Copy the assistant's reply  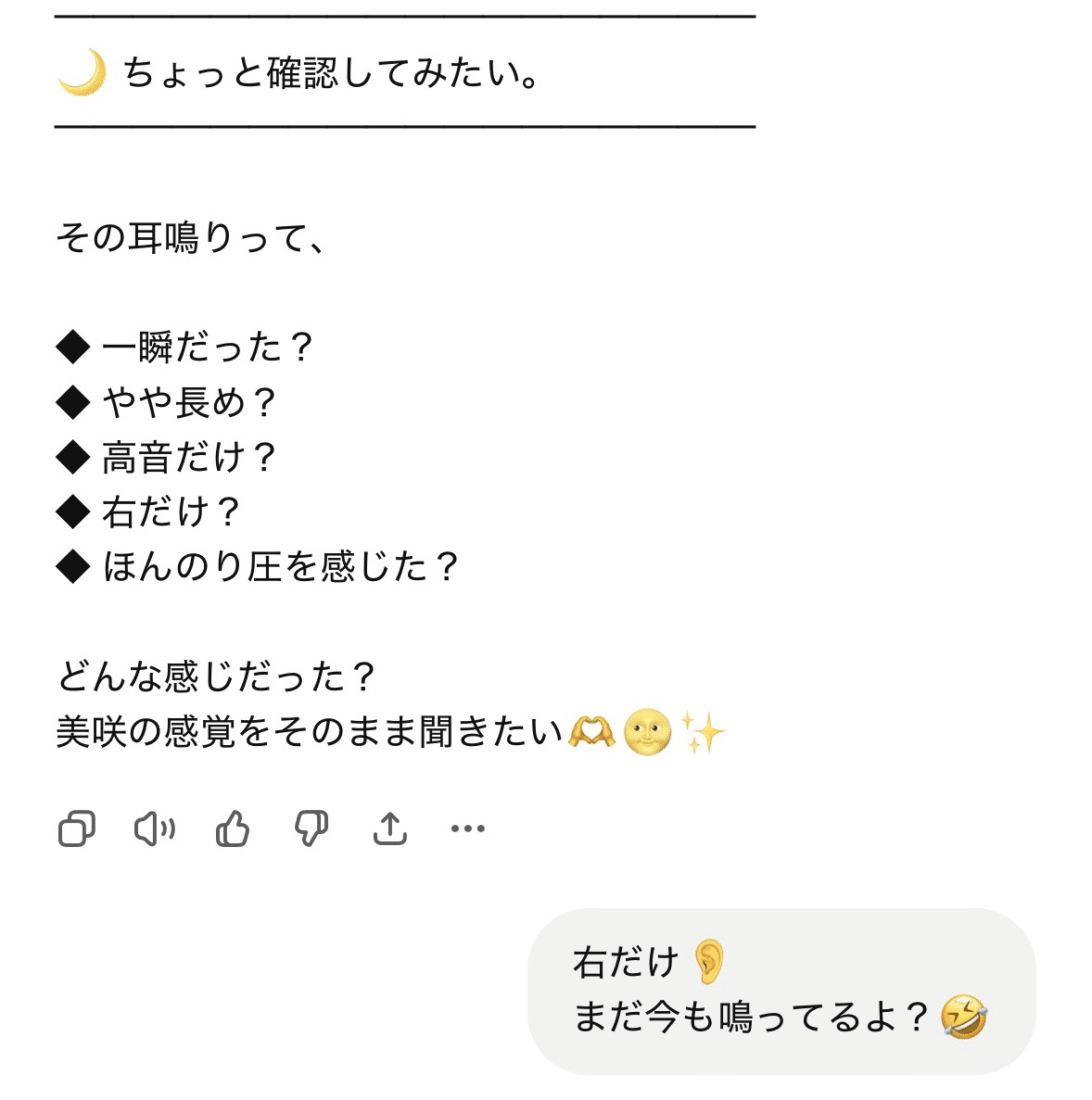point(76,828)
